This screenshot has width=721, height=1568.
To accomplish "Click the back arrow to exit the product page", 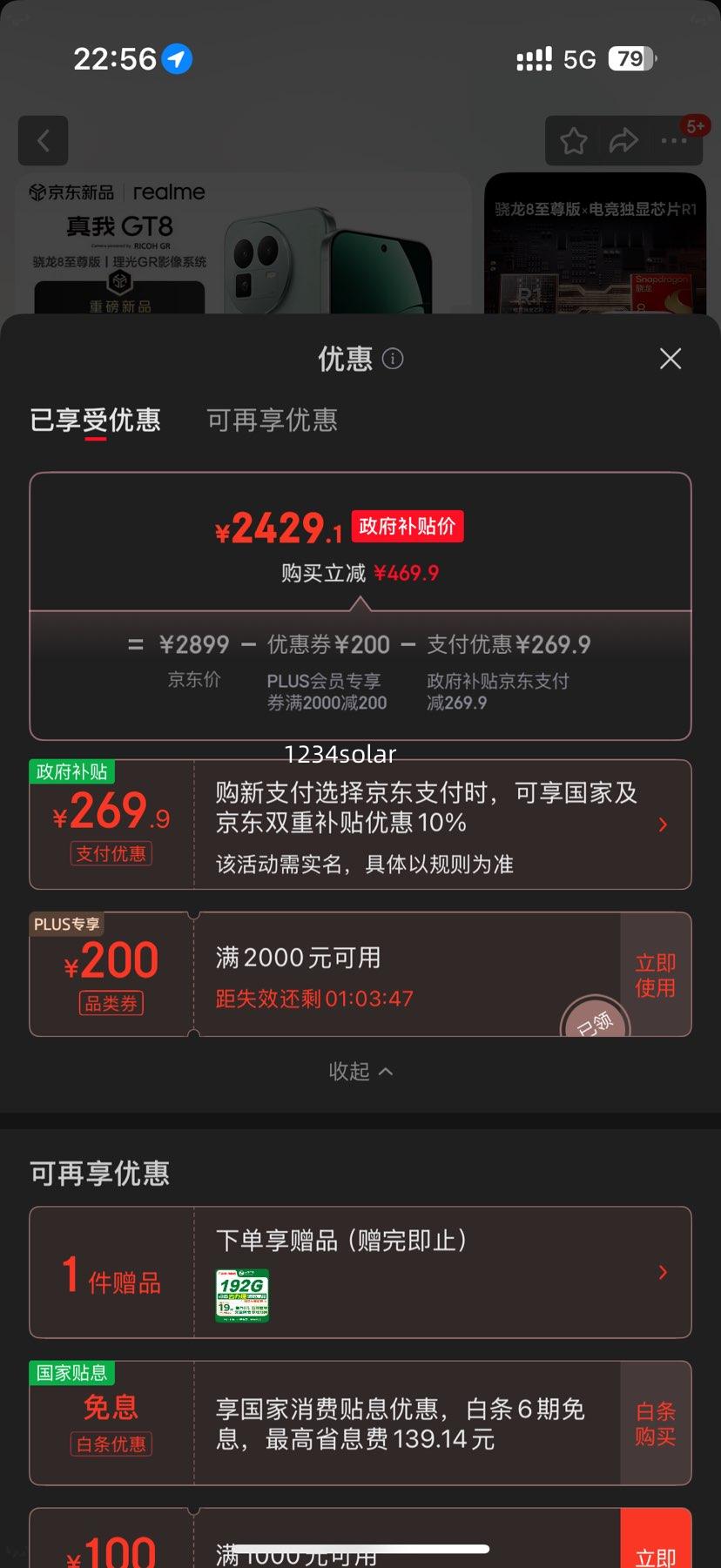I will click(x=43, y=140).
